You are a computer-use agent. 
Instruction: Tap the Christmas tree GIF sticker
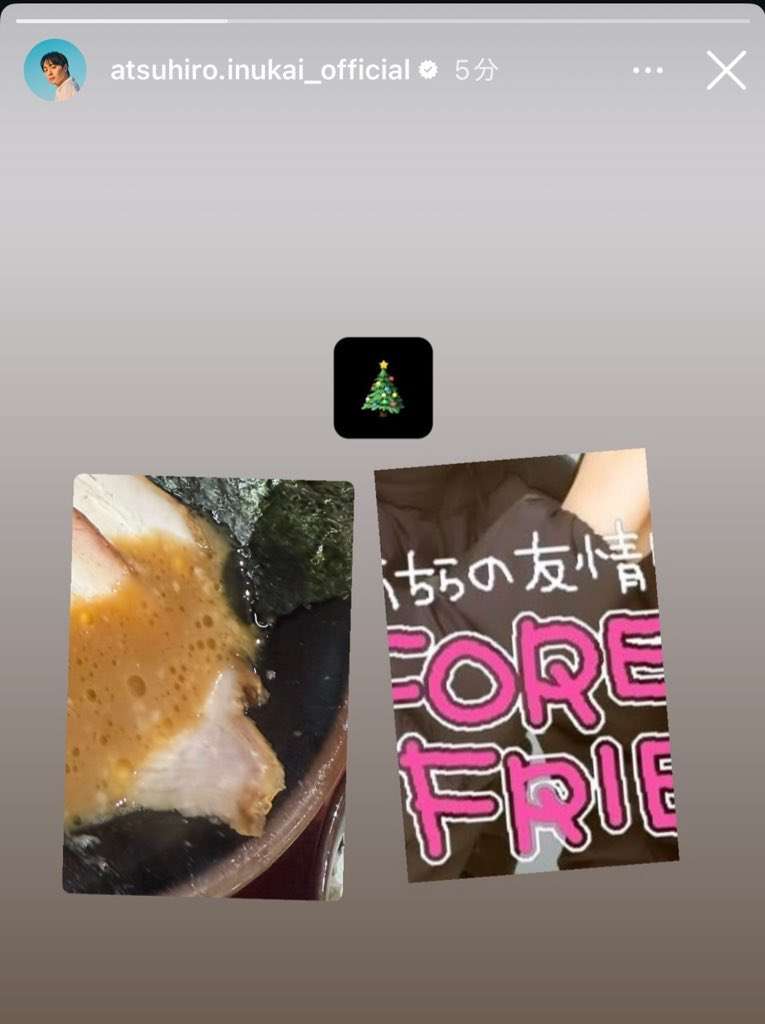click(x=383, y=387)
